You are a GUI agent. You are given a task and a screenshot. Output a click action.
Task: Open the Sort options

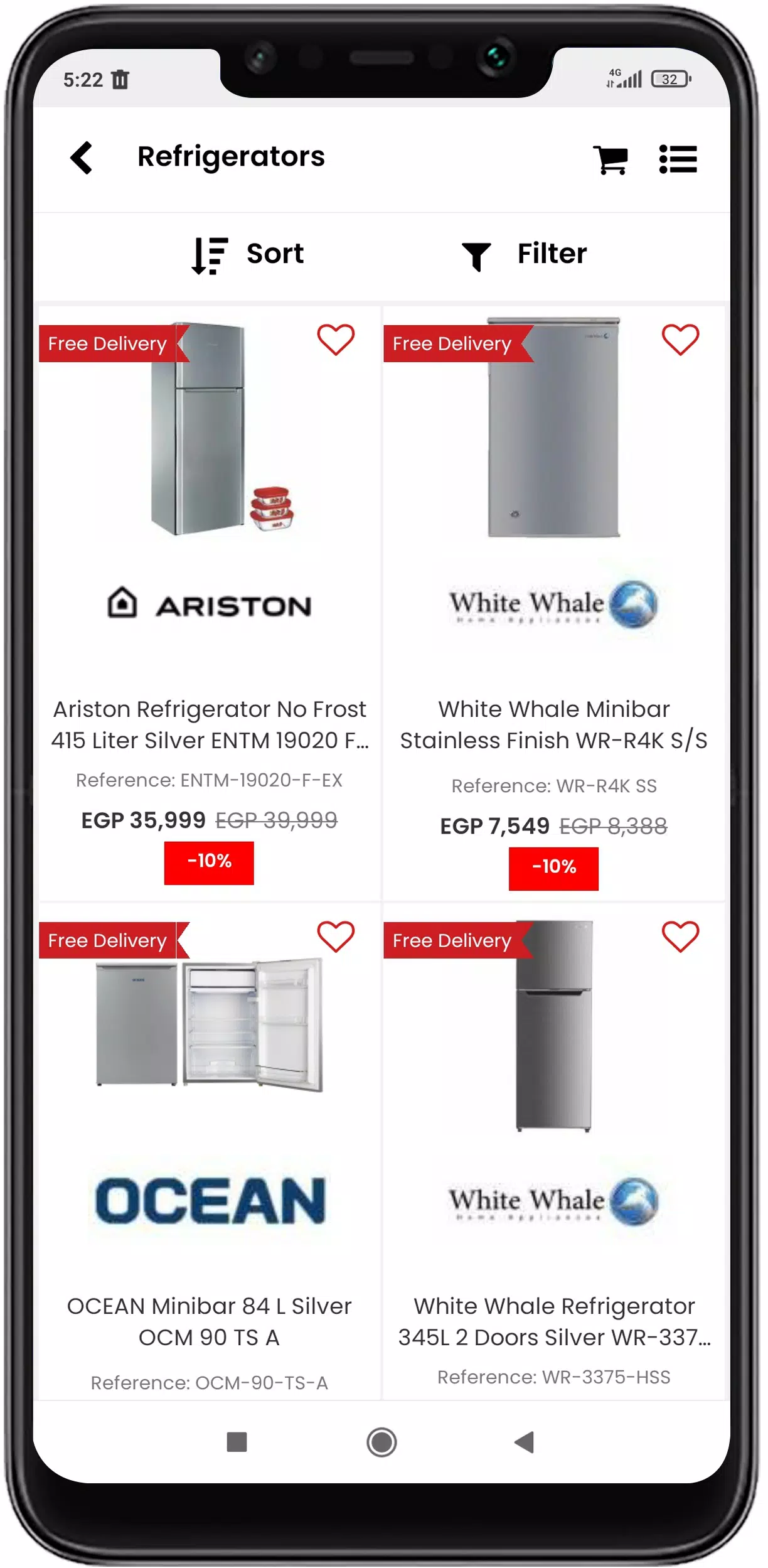pos(248,255)
